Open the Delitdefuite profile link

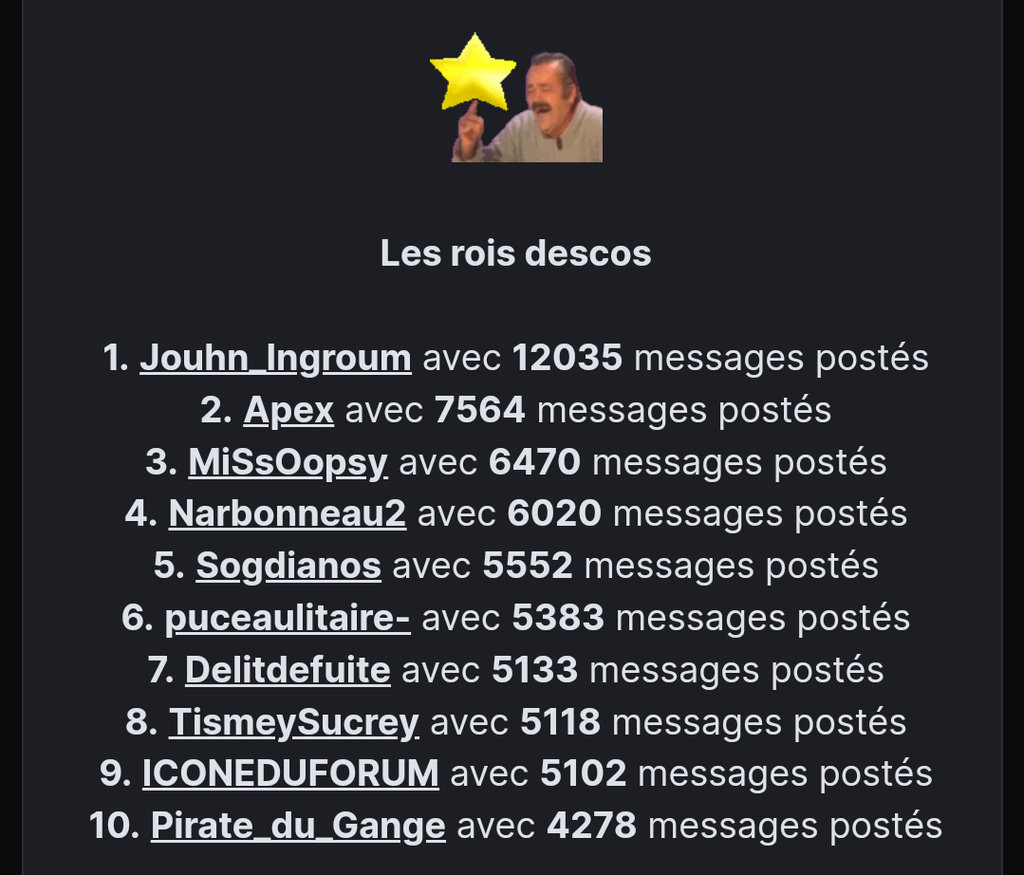(287, 670)
